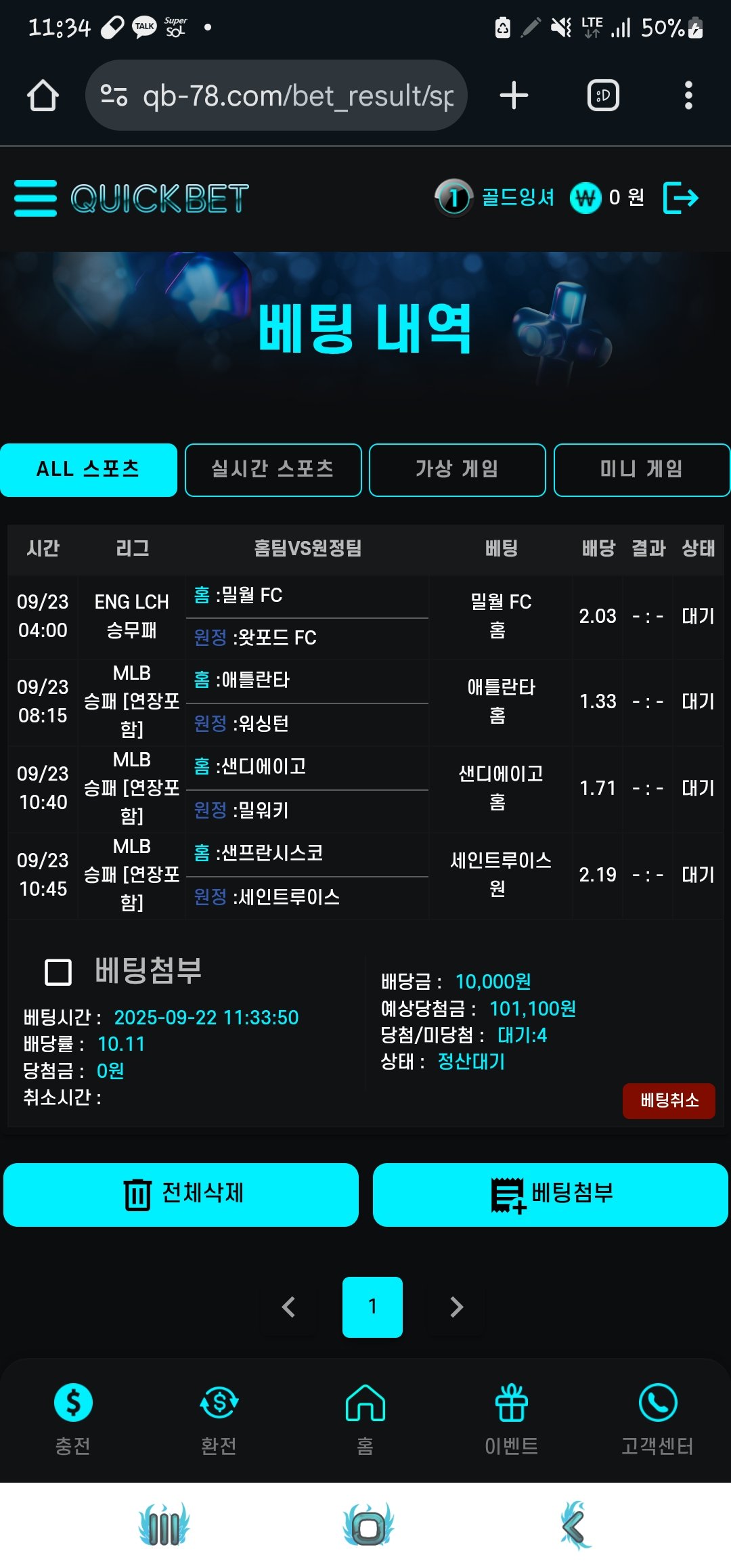The width and height of the screenshot is (731, 1568).
Task: Open a new browser tab
Action: point(514,95)
